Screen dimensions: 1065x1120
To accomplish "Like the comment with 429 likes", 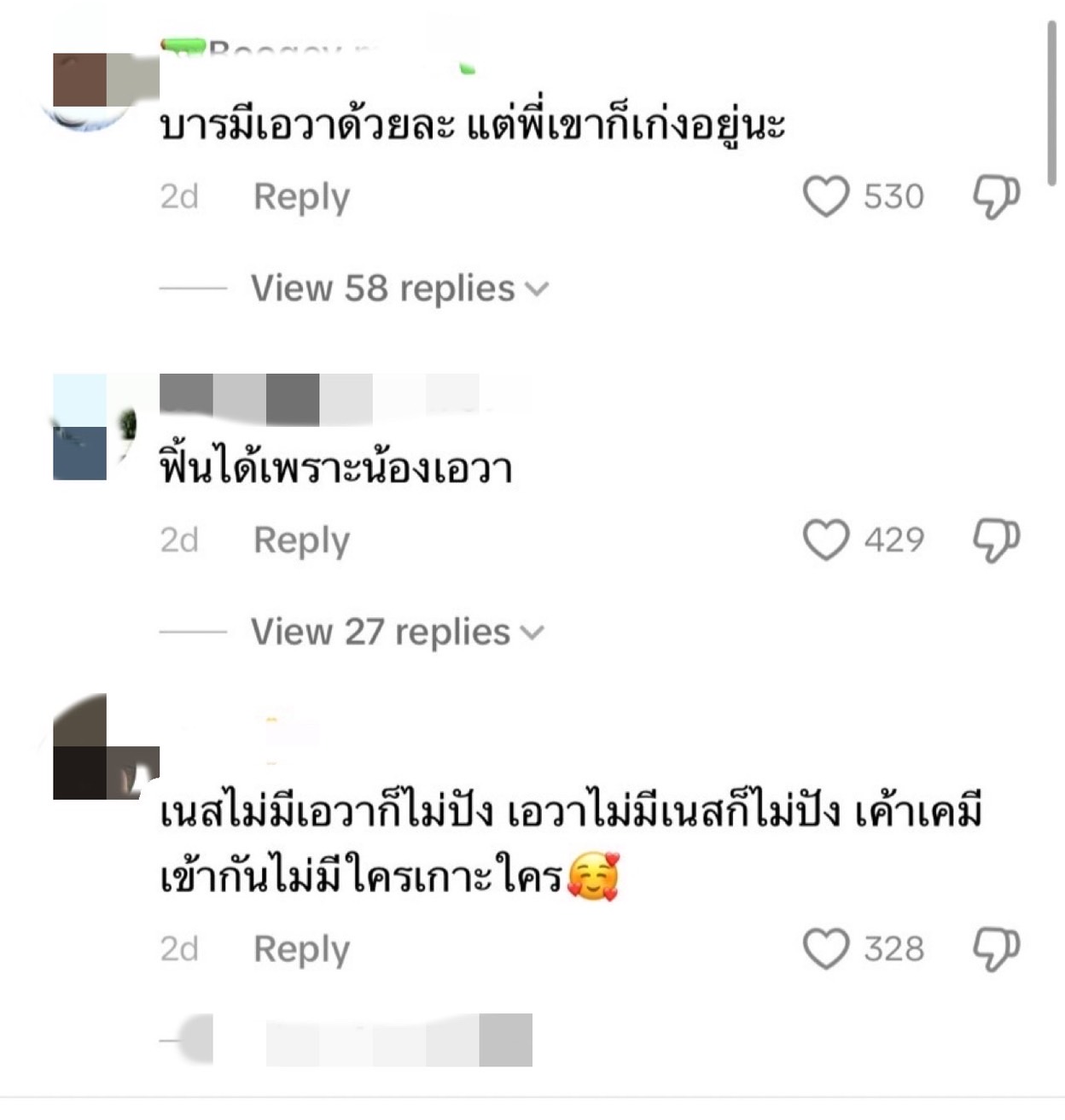I will click(x=825, y=540).
